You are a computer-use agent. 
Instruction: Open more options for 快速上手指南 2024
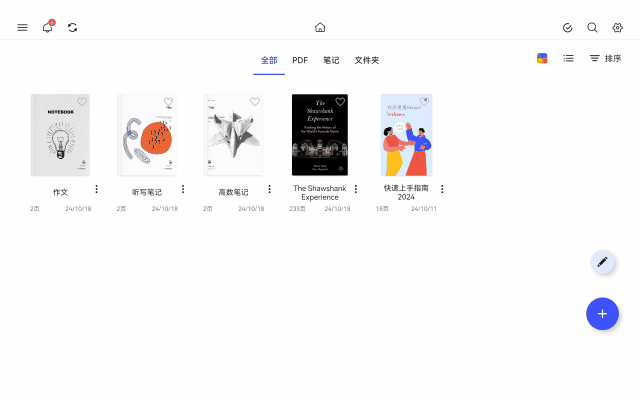(x=442, y=188)
